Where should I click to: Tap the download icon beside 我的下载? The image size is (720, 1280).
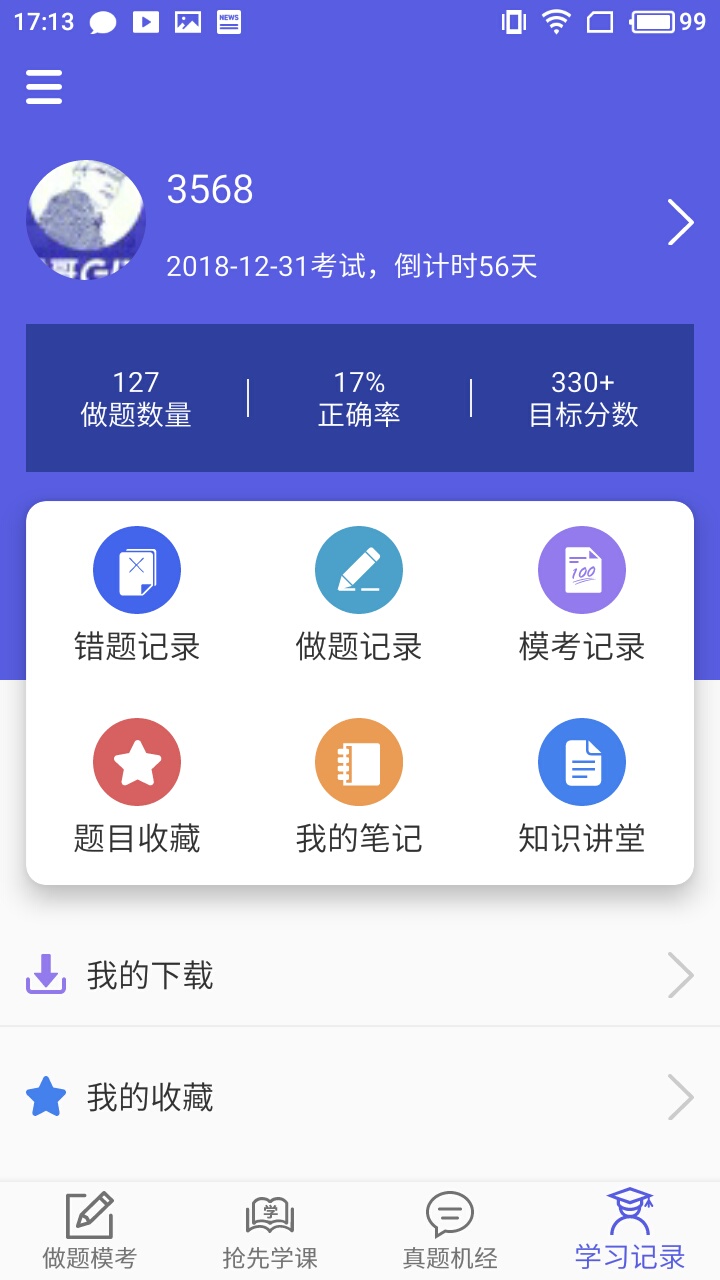click(x=45, y=974)
